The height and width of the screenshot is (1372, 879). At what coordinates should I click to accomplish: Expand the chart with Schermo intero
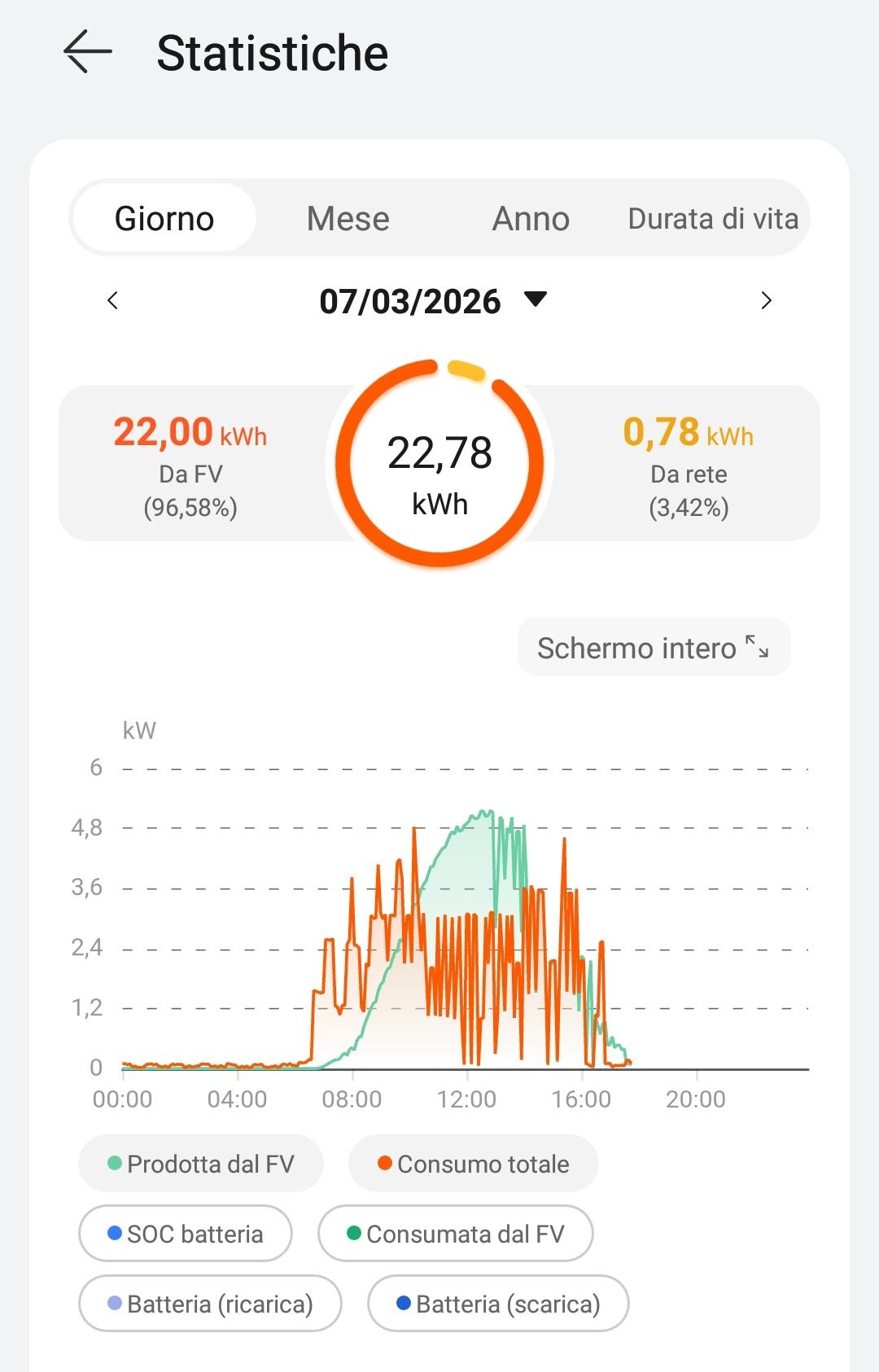654,648
